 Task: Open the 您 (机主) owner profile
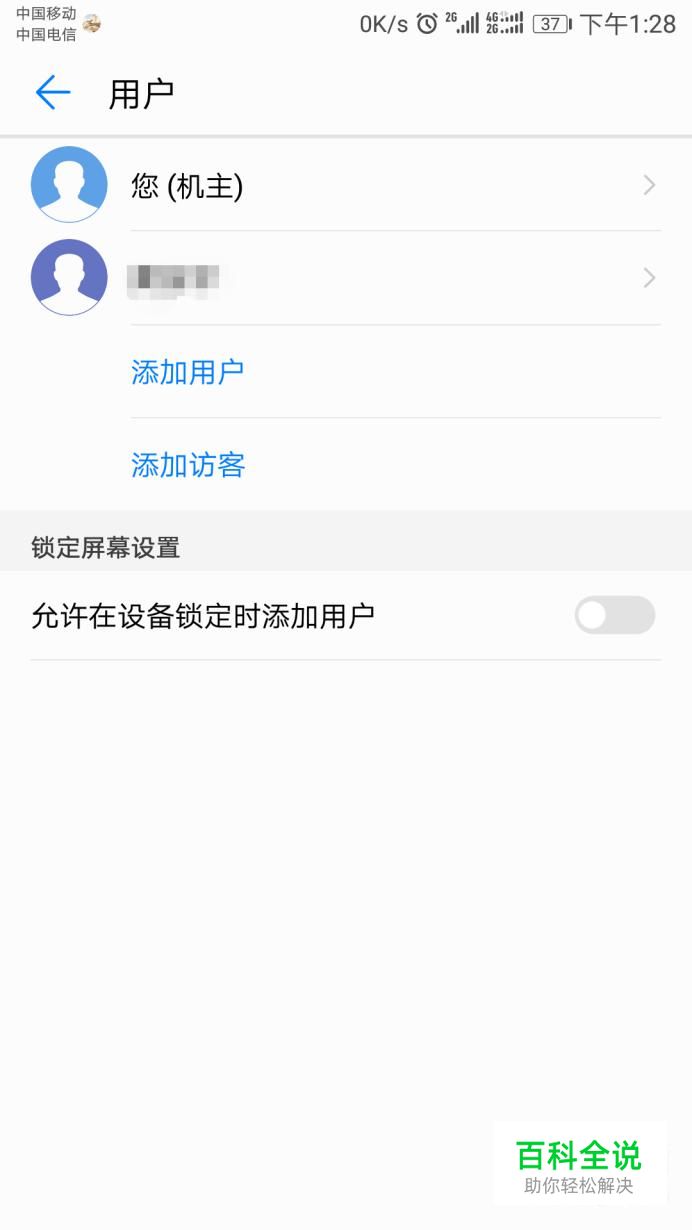click(x=346, y=185)
